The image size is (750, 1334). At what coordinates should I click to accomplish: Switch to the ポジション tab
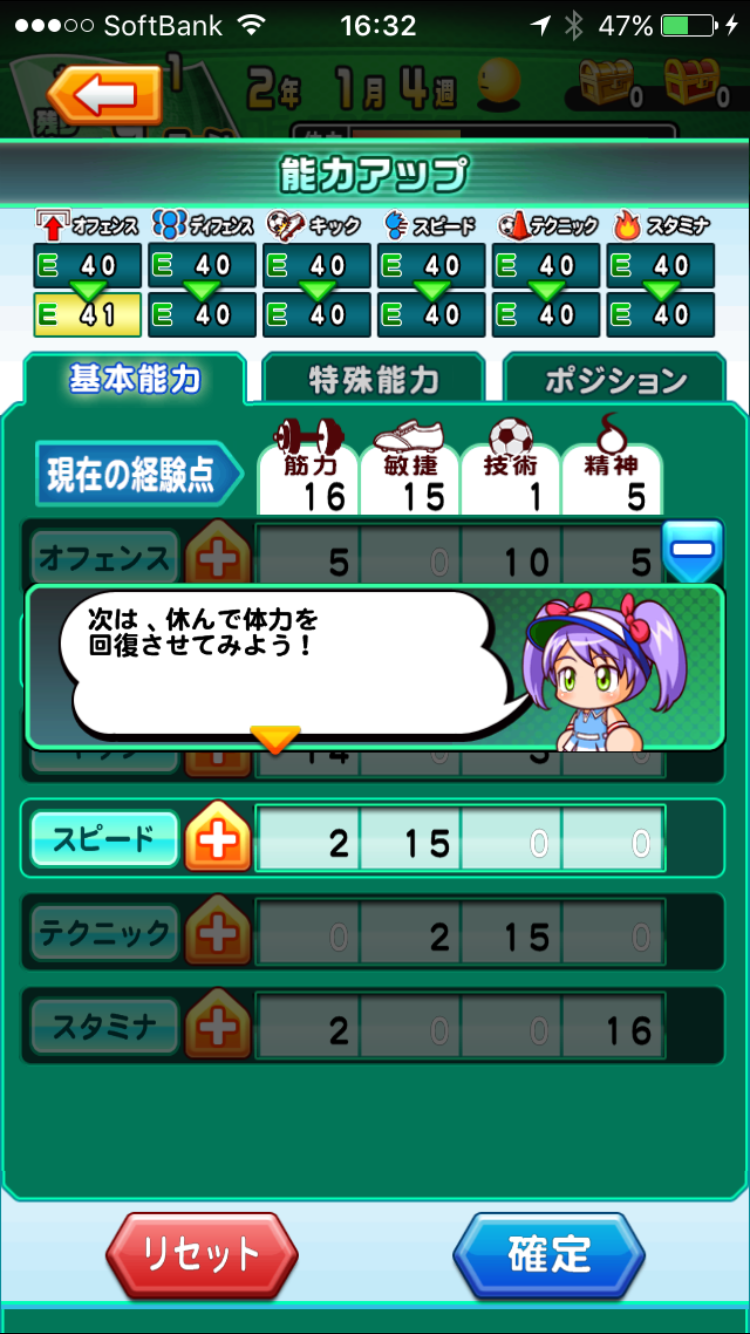(614, 380)
